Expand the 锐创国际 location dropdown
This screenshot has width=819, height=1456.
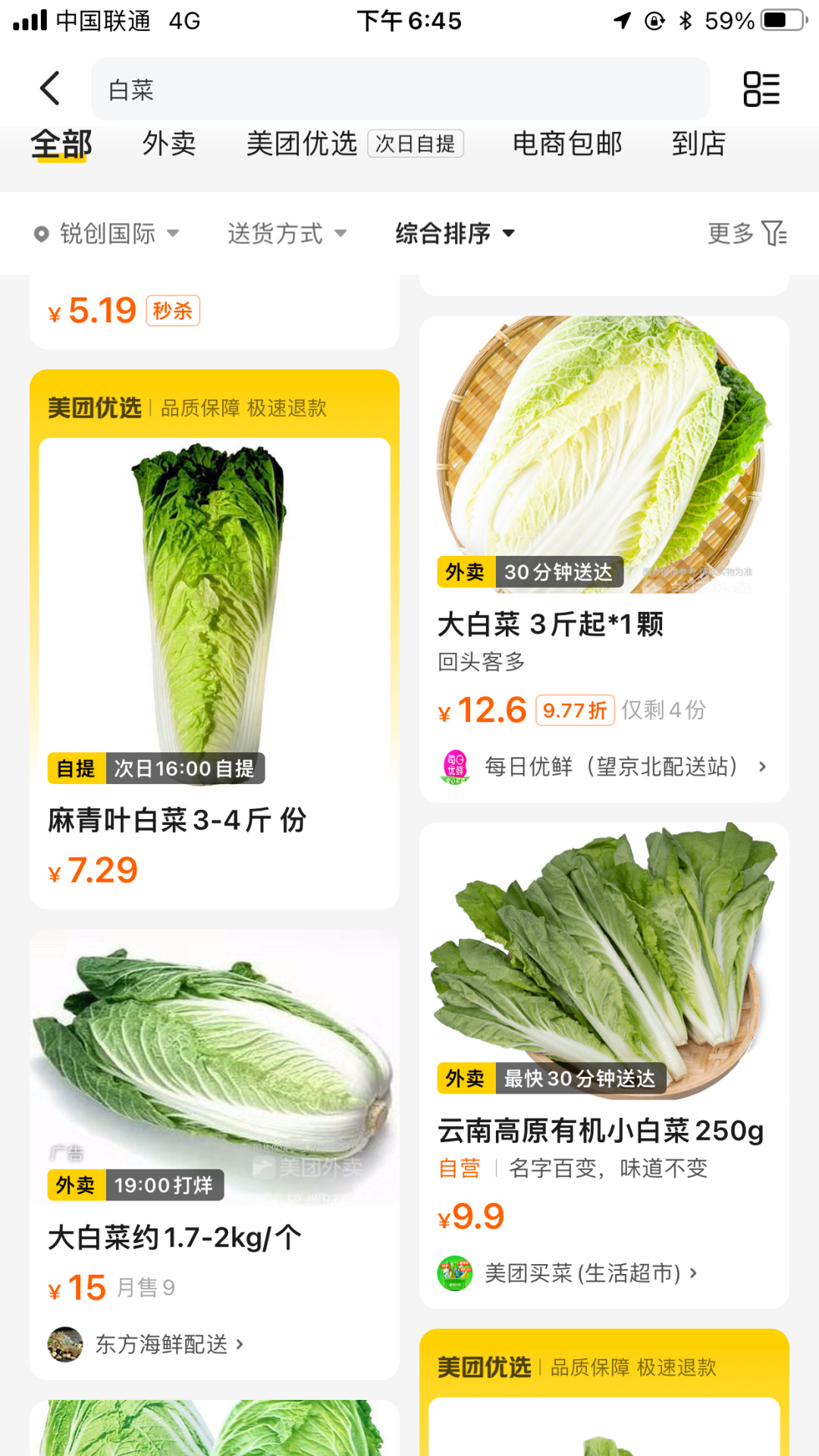tap(107, 234)
